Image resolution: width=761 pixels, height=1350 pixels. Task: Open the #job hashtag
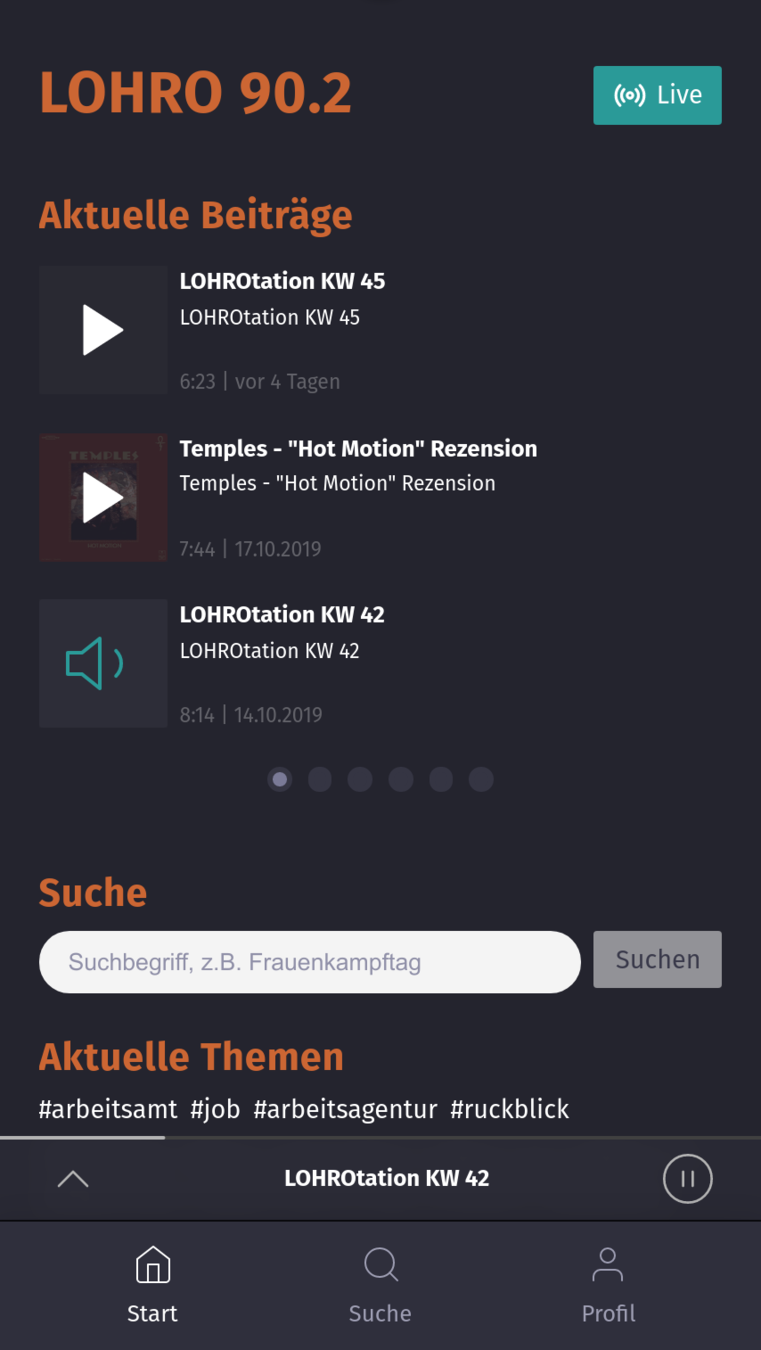[x=215, y=1109]
